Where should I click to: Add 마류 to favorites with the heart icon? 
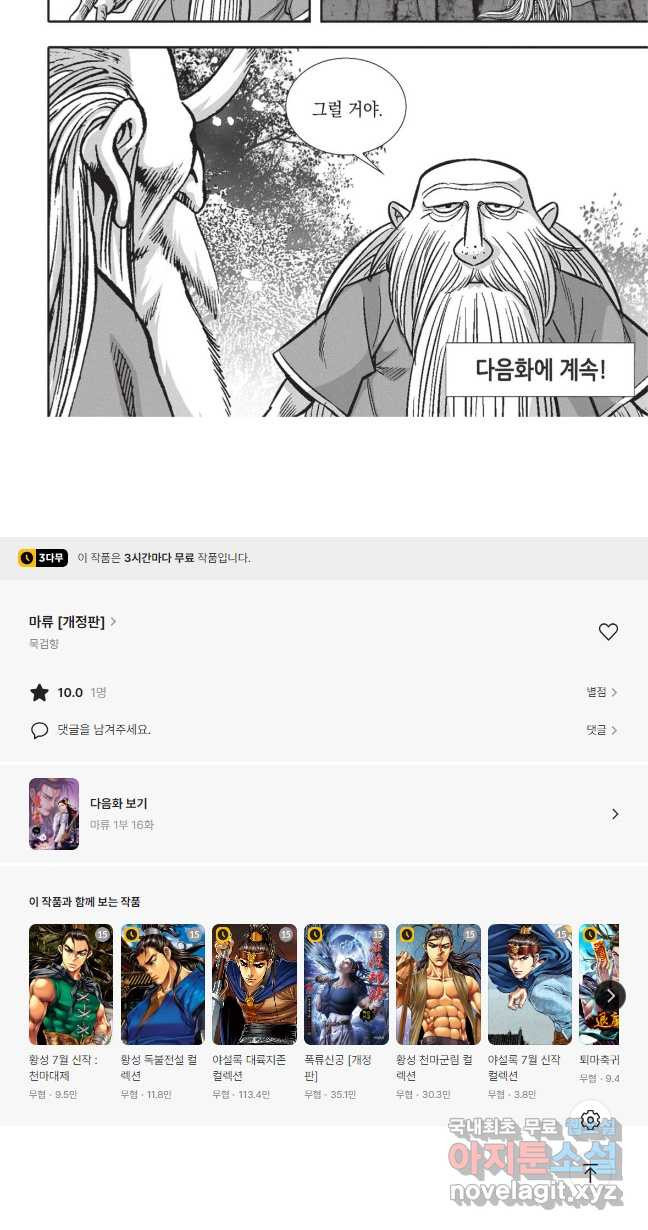[608, 632]
